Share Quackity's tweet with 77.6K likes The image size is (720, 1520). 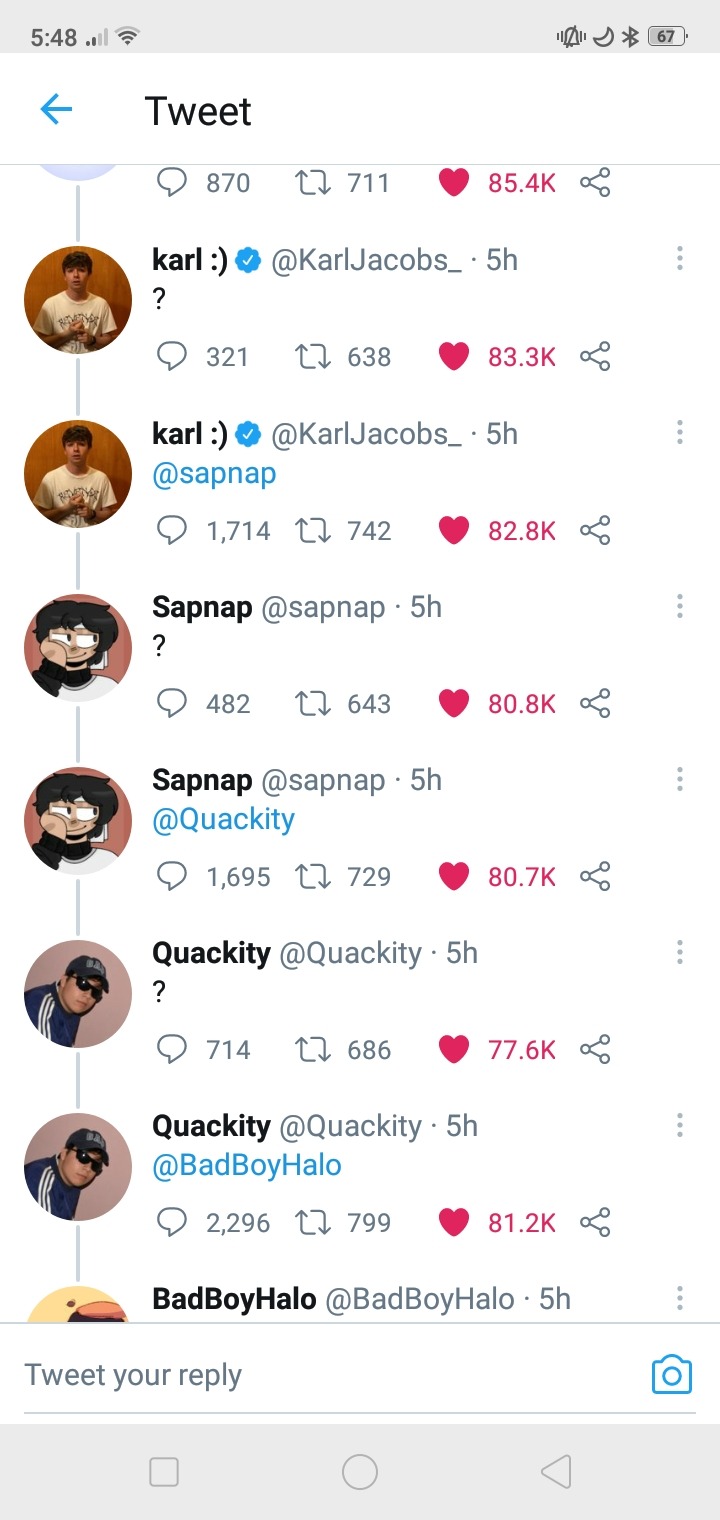595,1049
